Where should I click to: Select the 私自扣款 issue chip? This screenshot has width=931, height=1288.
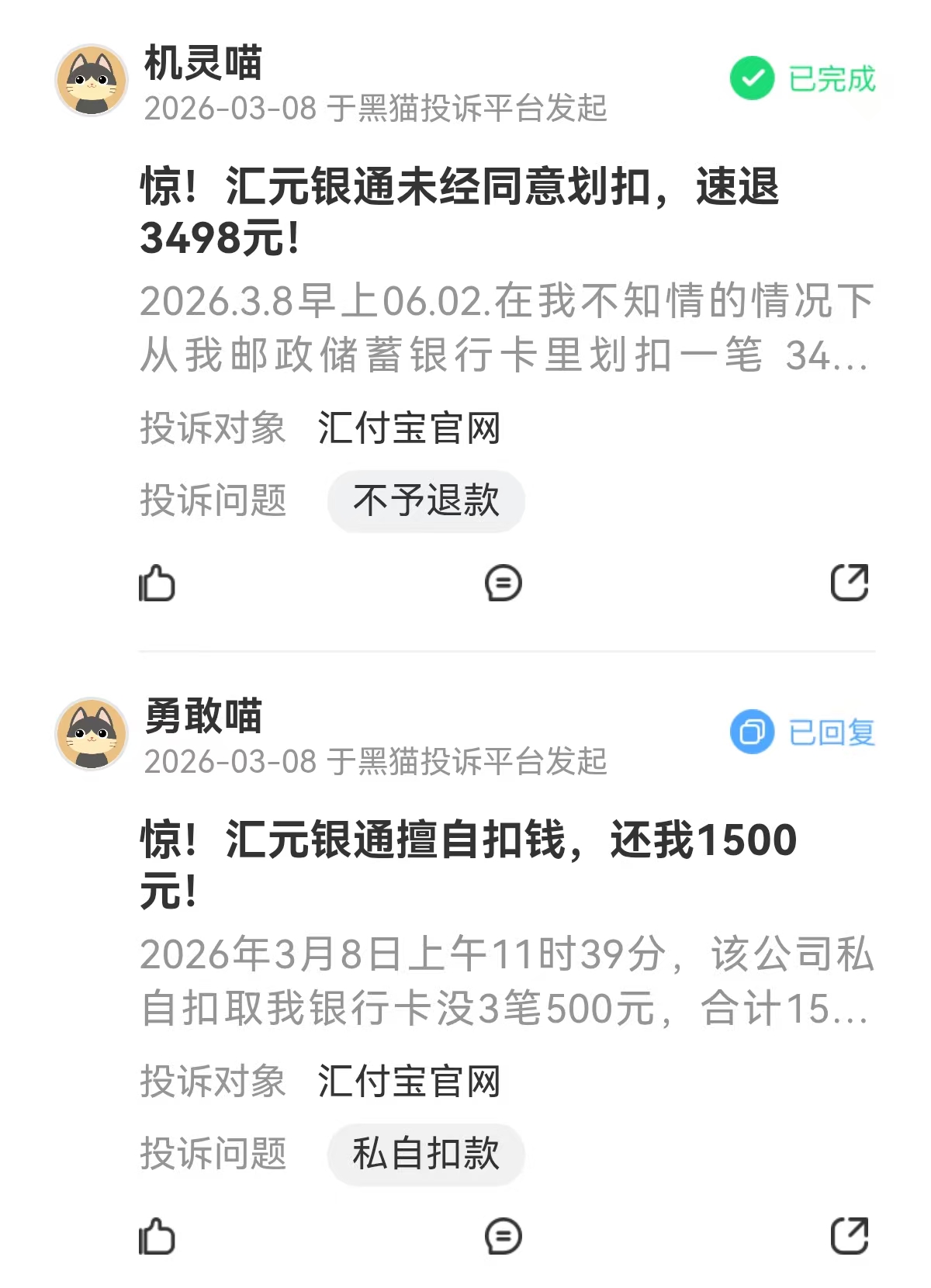[426, 1154]
